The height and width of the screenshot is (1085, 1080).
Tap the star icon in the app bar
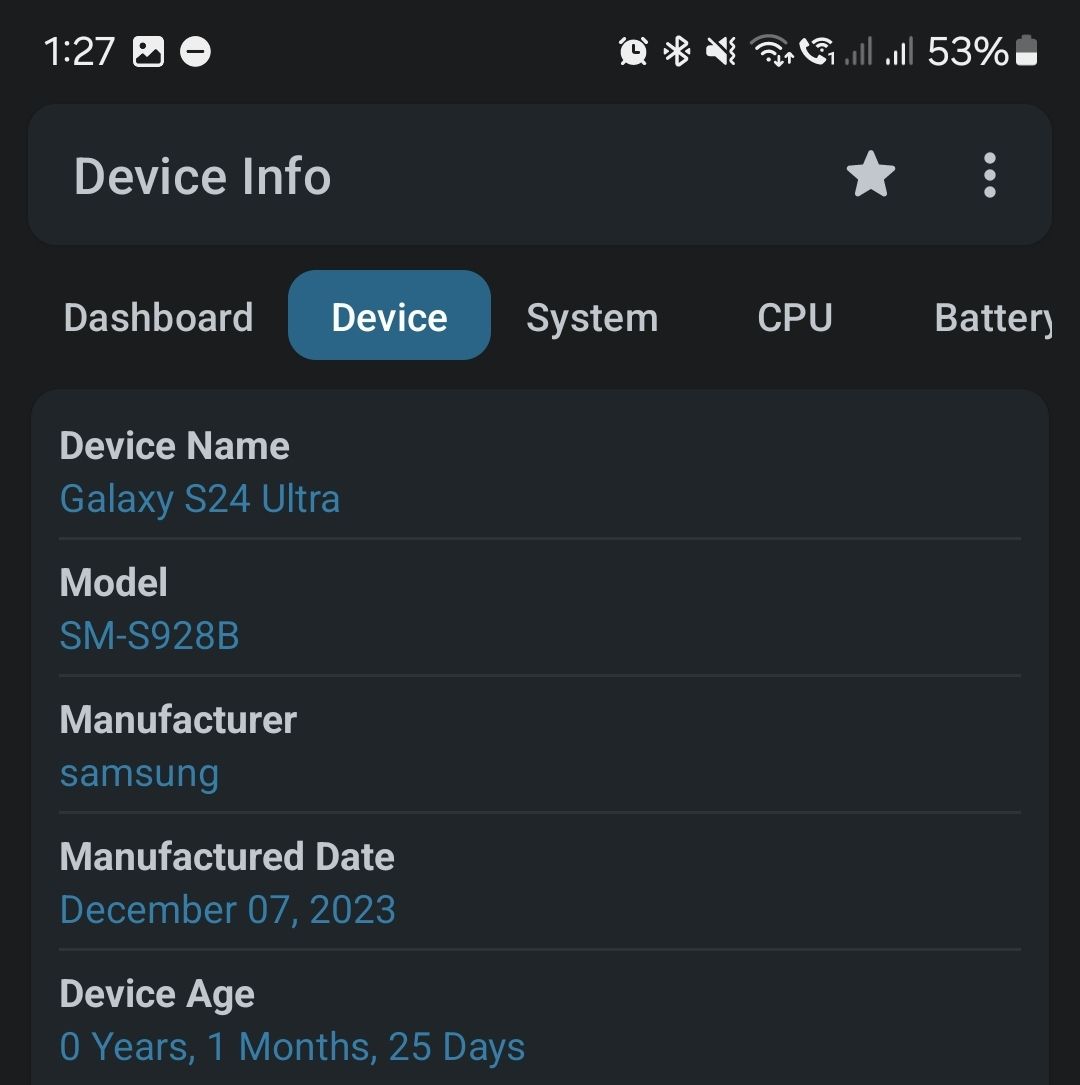pyautogui.click(x=870, y=175)
